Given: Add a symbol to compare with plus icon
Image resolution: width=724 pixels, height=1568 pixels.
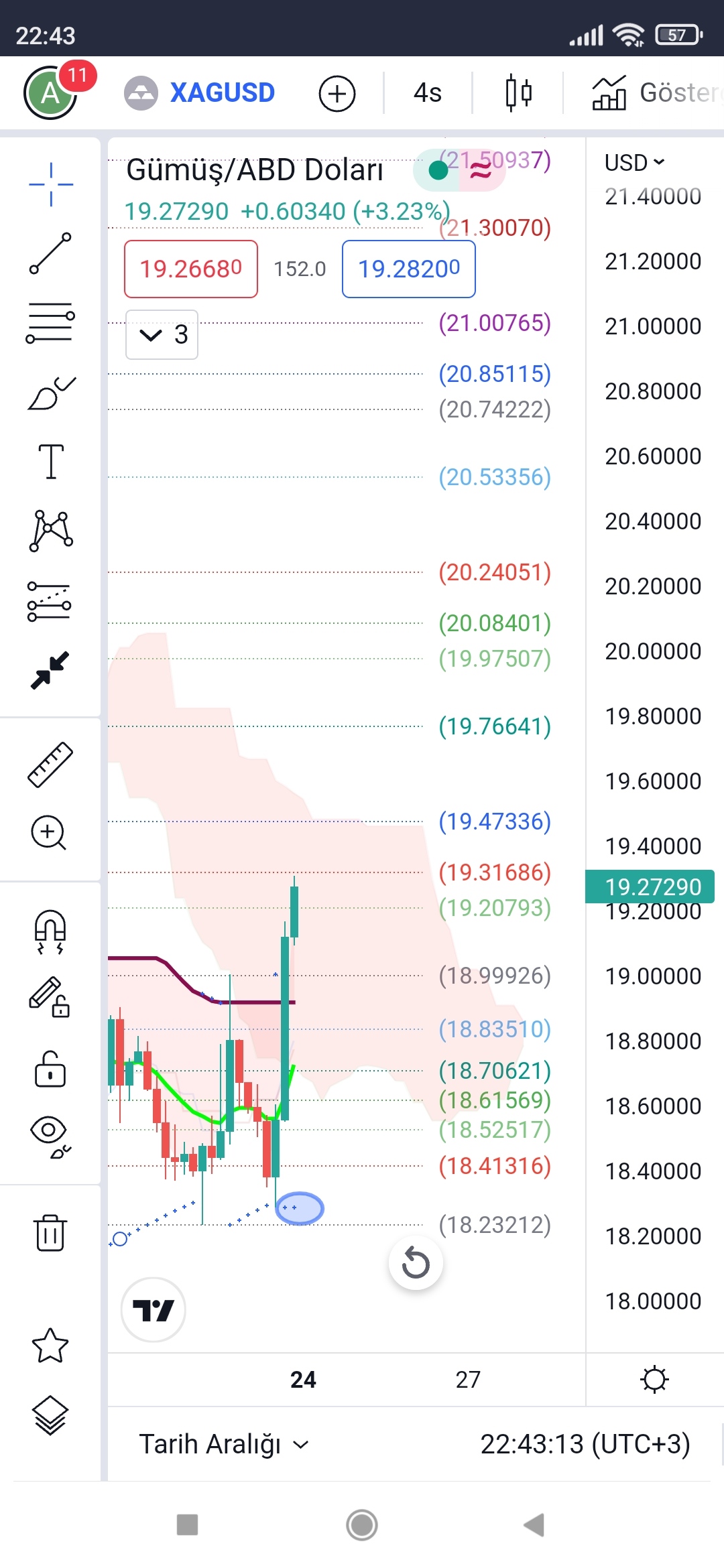Looking at the screenshot, I should tap(337, 94).
